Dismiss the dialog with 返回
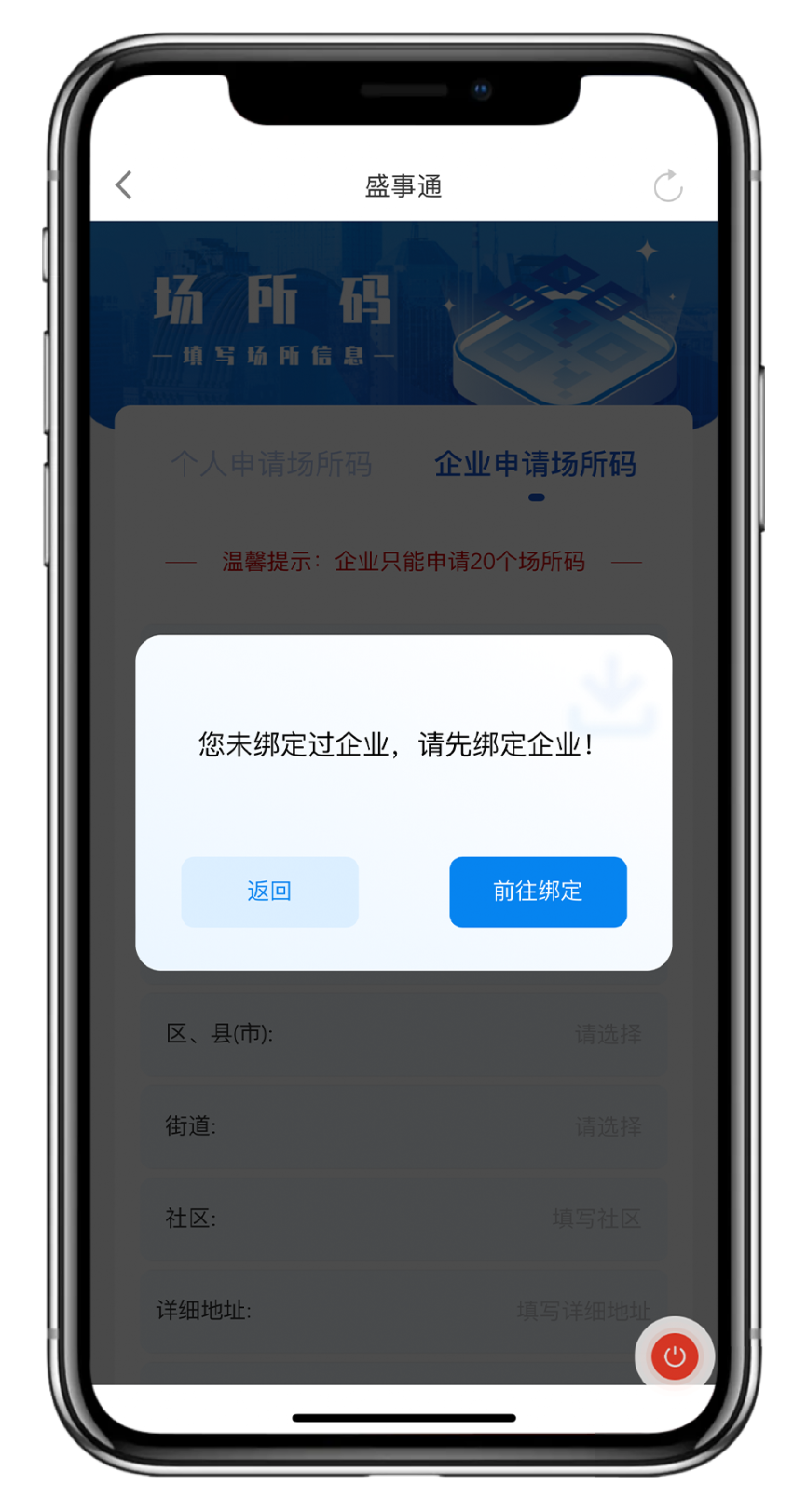807x1512 pixels. point(269,892)
